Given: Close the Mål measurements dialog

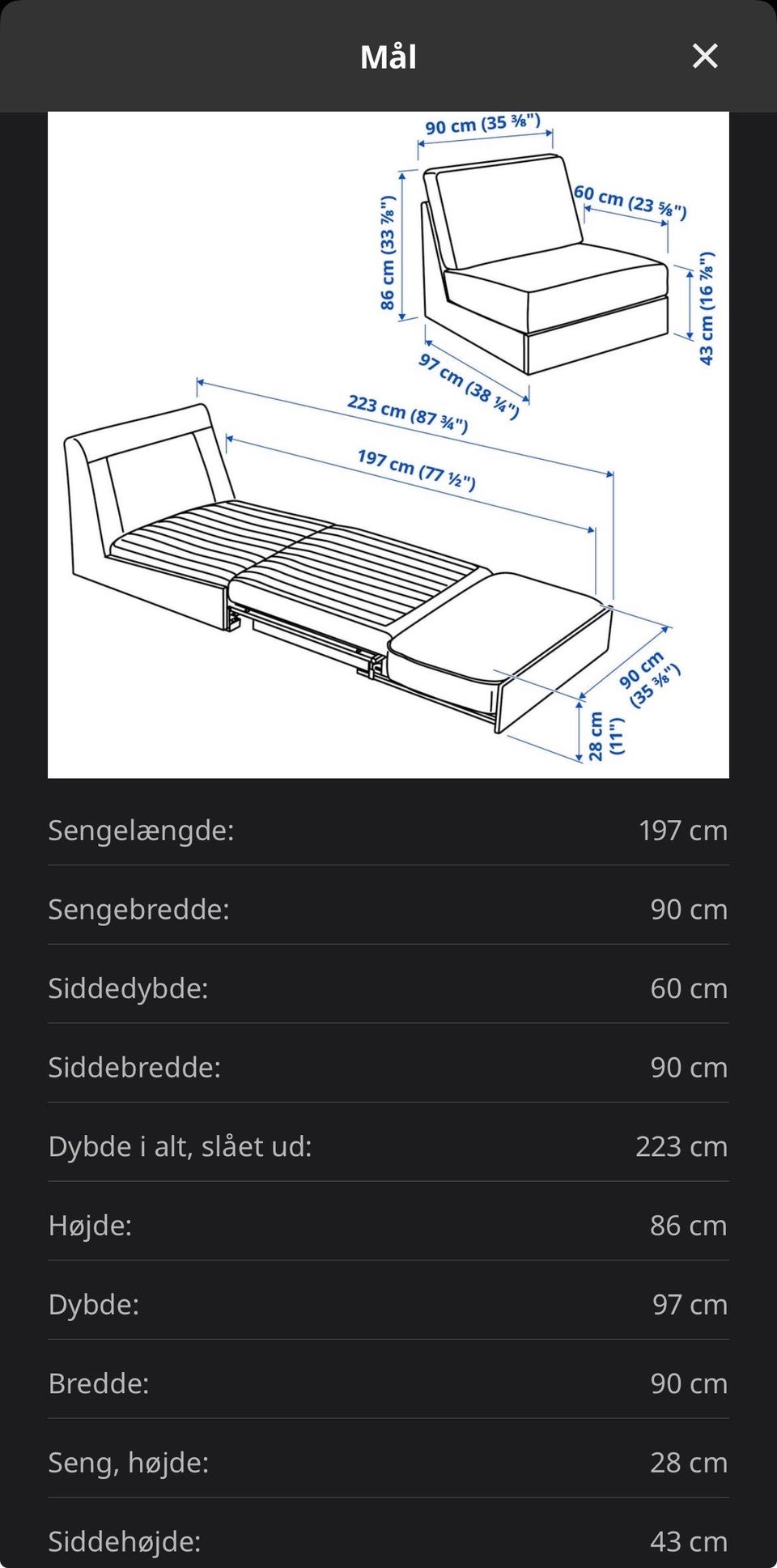Looking at the screenshot, I should 705,56.
